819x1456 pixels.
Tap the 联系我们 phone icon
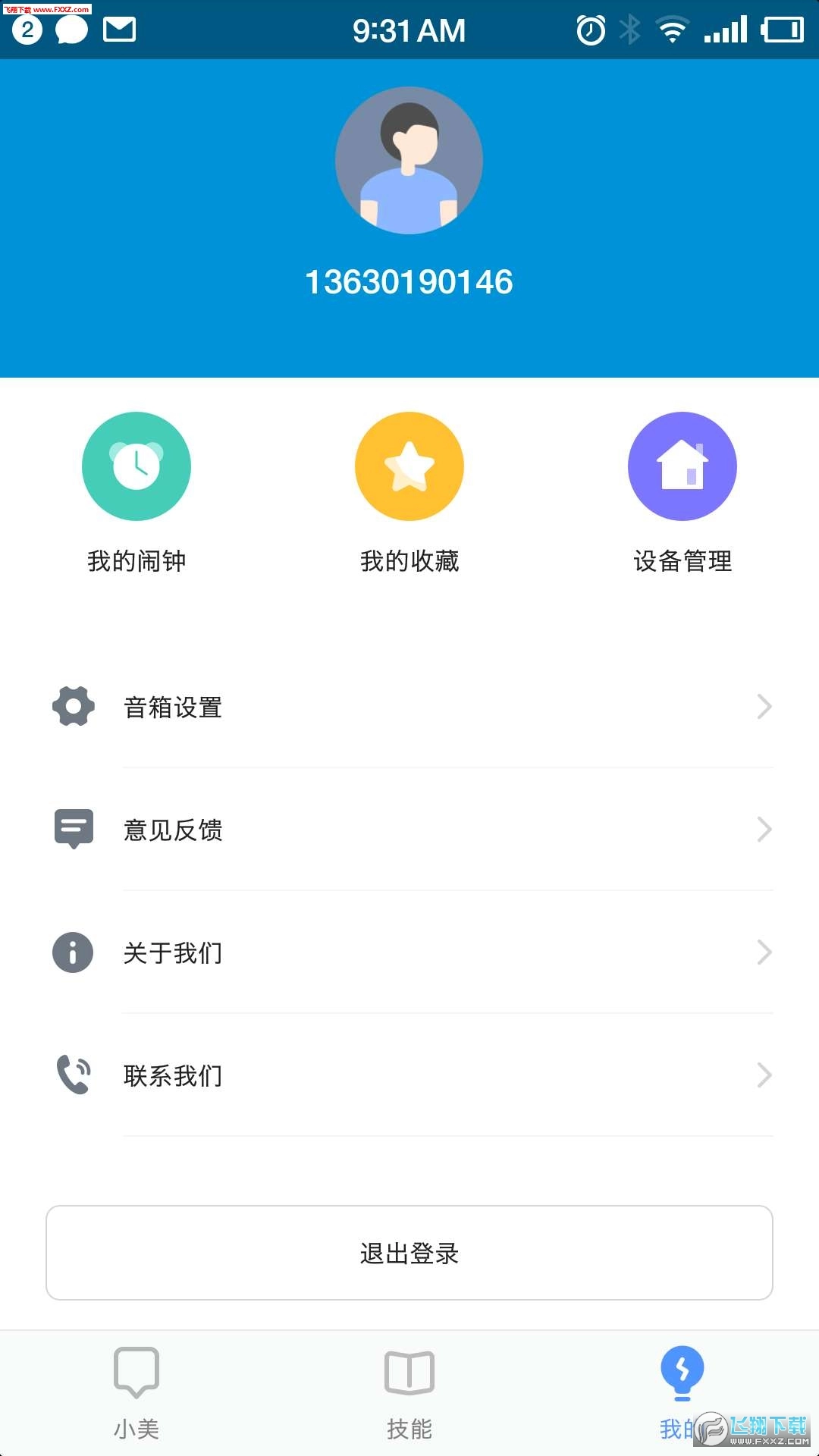(x=72, y=1074)
